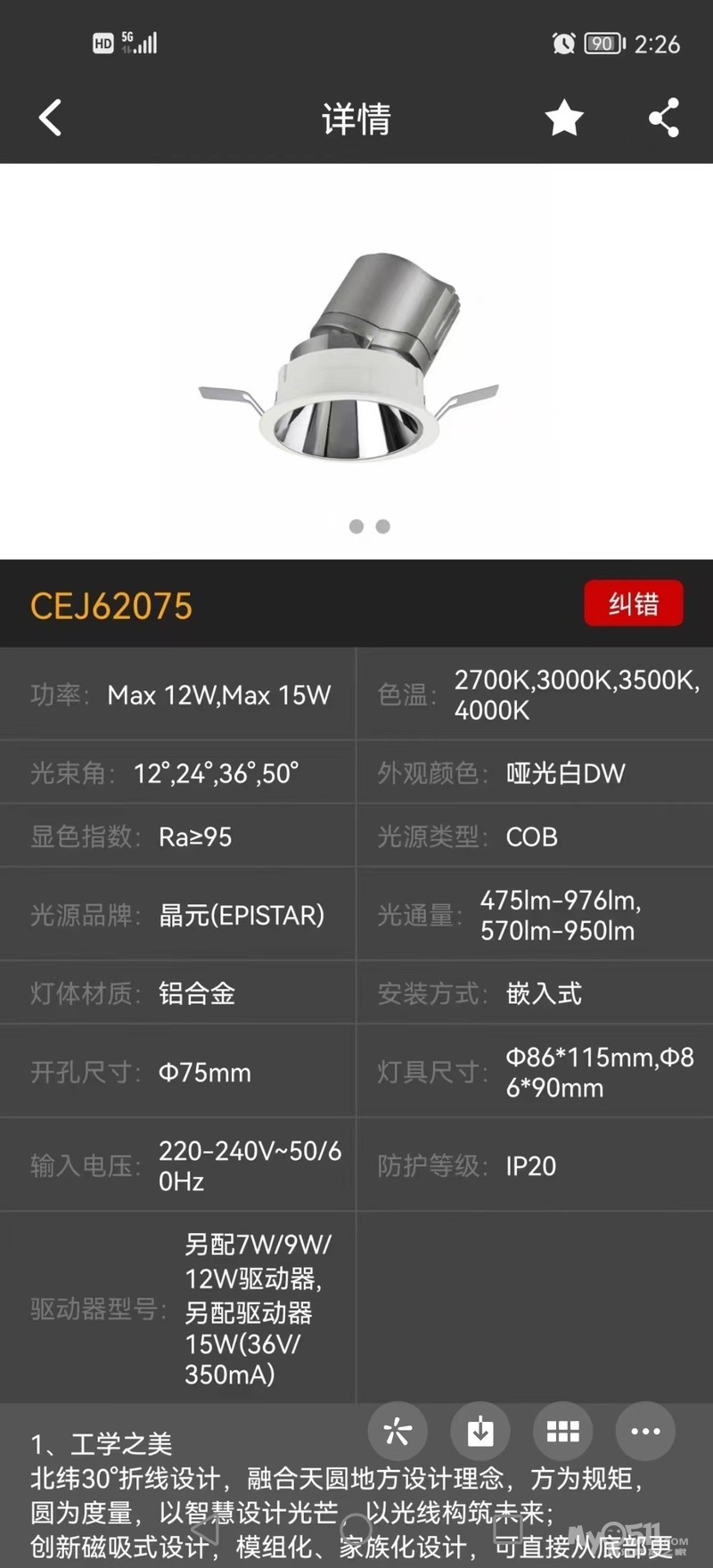
Task: Tap the red 纠错 button
Action: [x=634, y=604]
